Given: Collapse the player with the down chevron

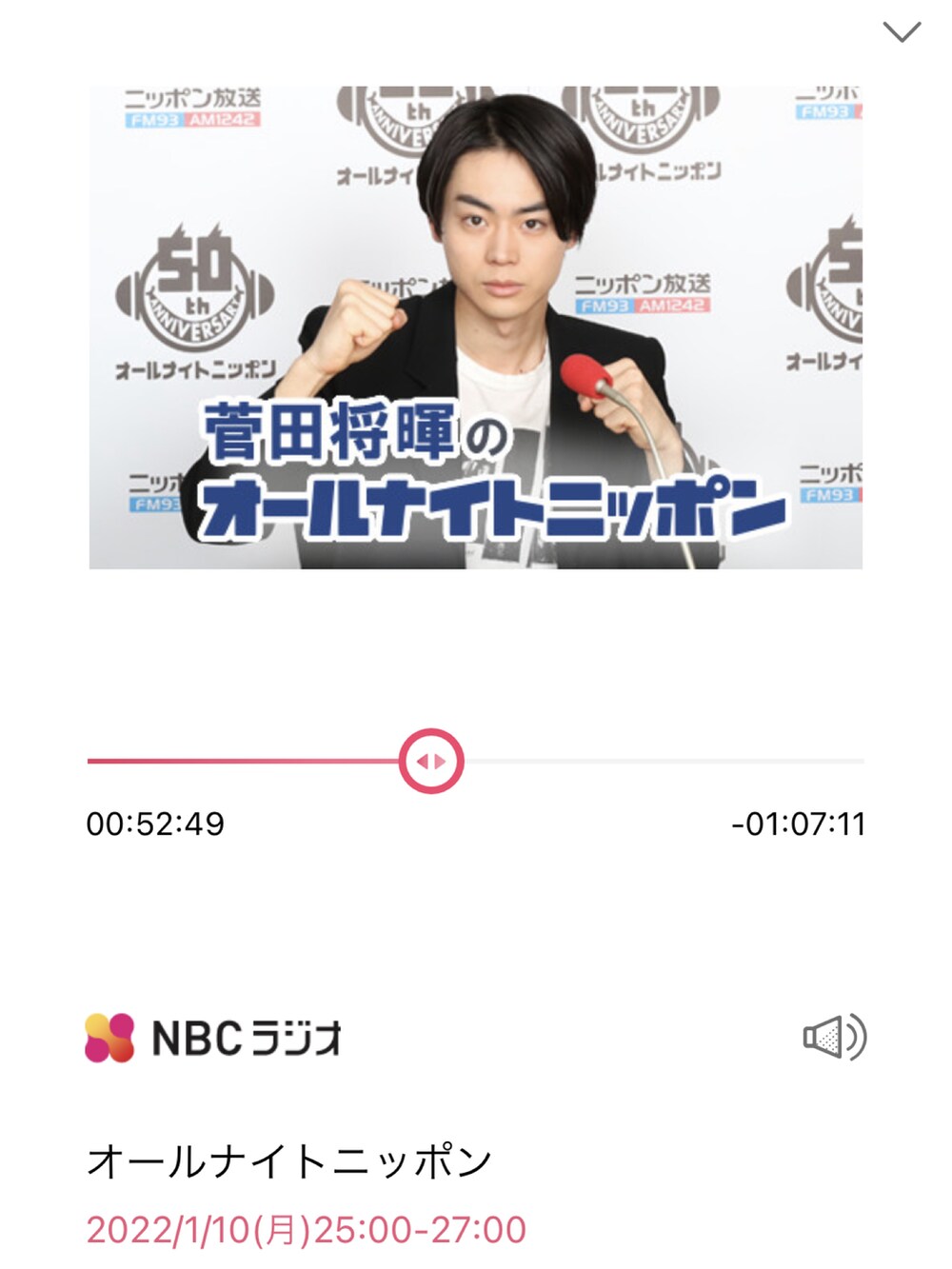Looking at the screenshot, I should pyautogui.click(x=901, y=32).
